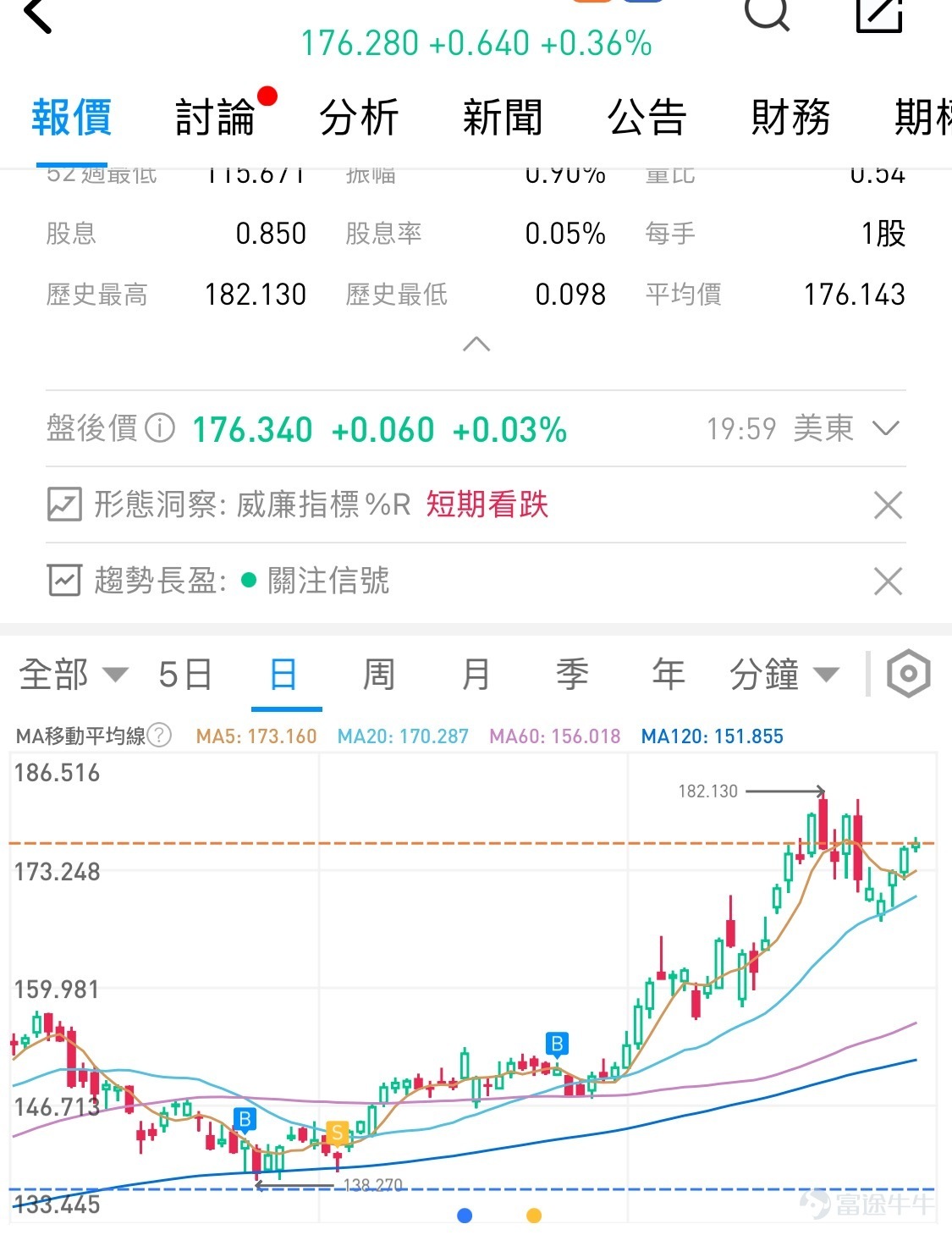The image size is (952, 1235).
Task: Switch to the 討論 tab
Action: click(215, 118)
